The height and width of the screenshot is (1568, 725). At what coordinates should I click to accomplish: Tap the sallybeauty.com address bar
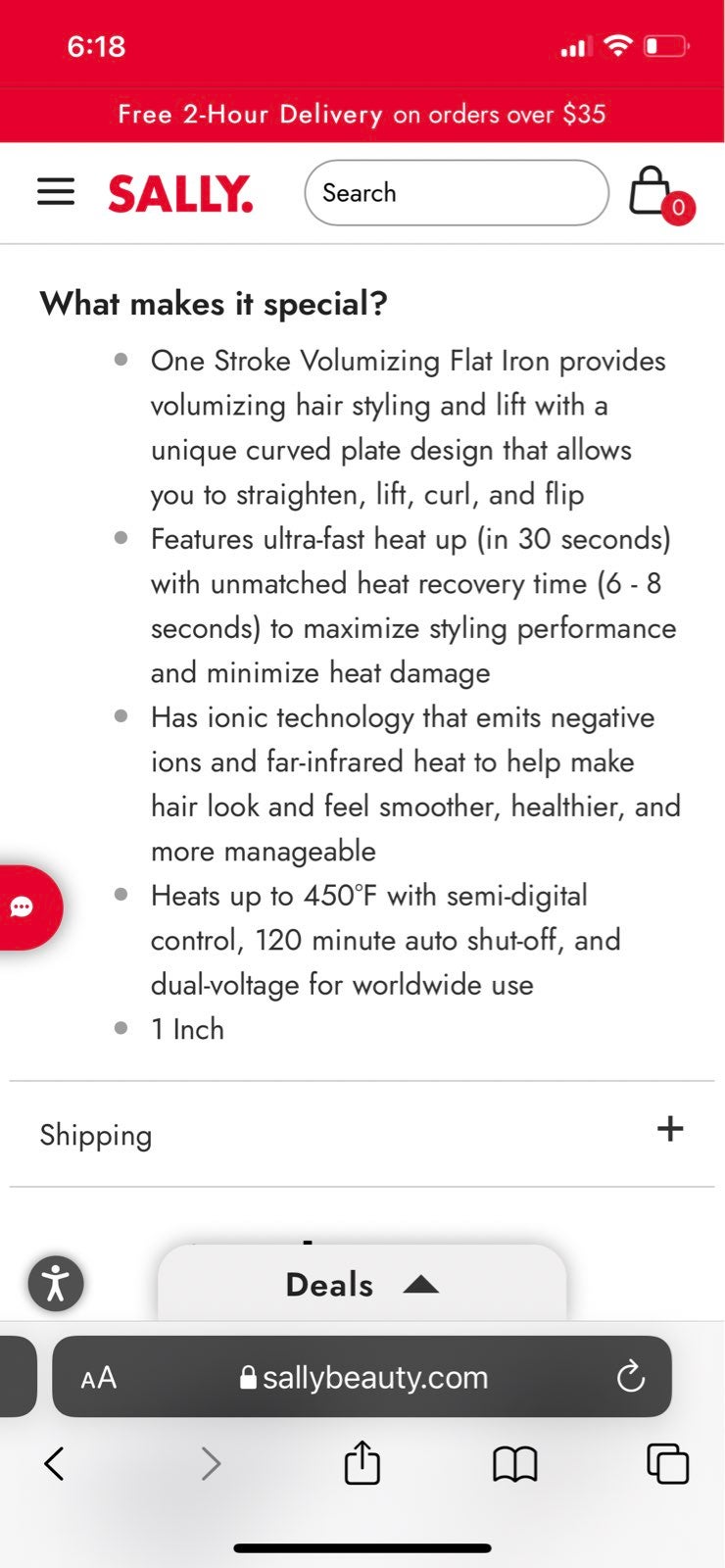[x=362, y=1377]
